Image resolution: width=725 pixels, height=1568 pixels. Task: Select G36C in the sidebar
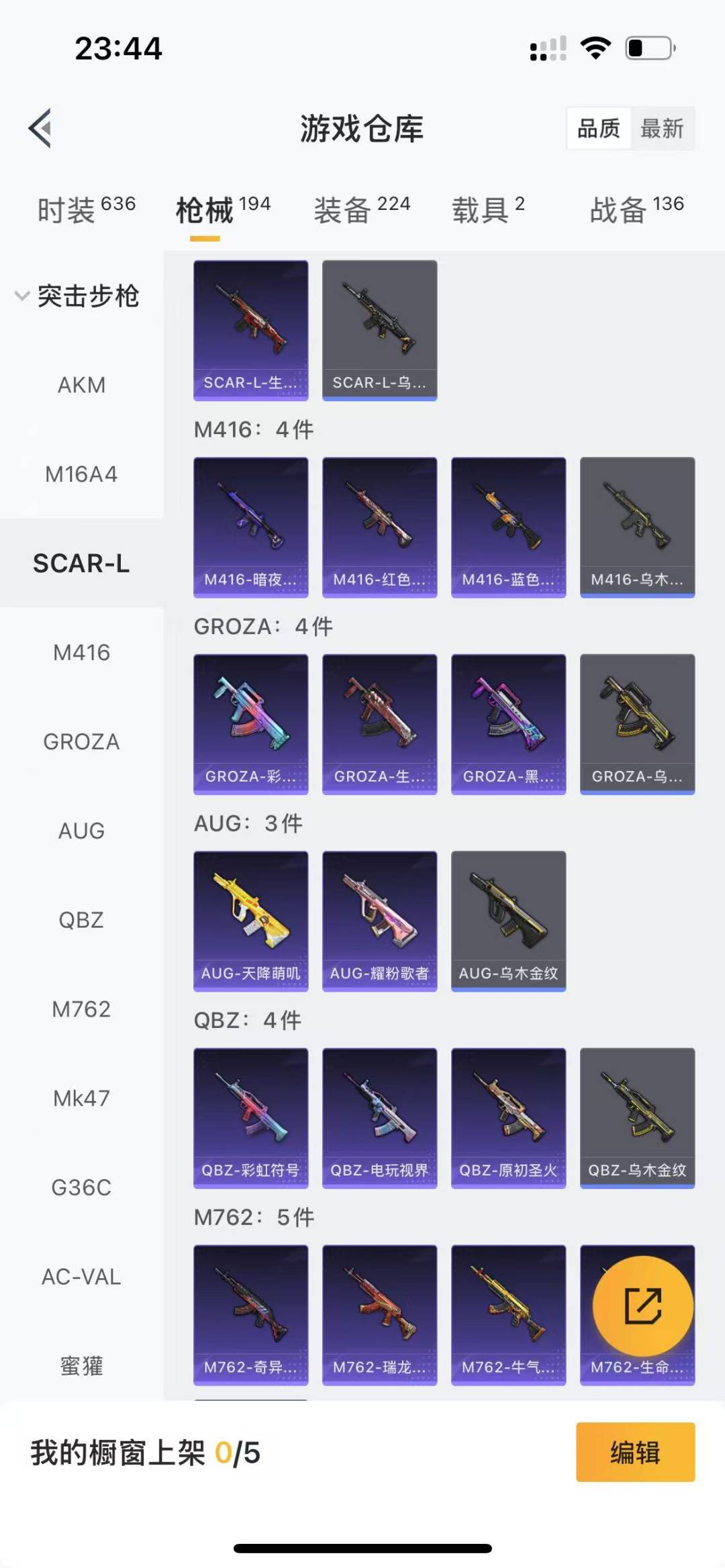81,1188
